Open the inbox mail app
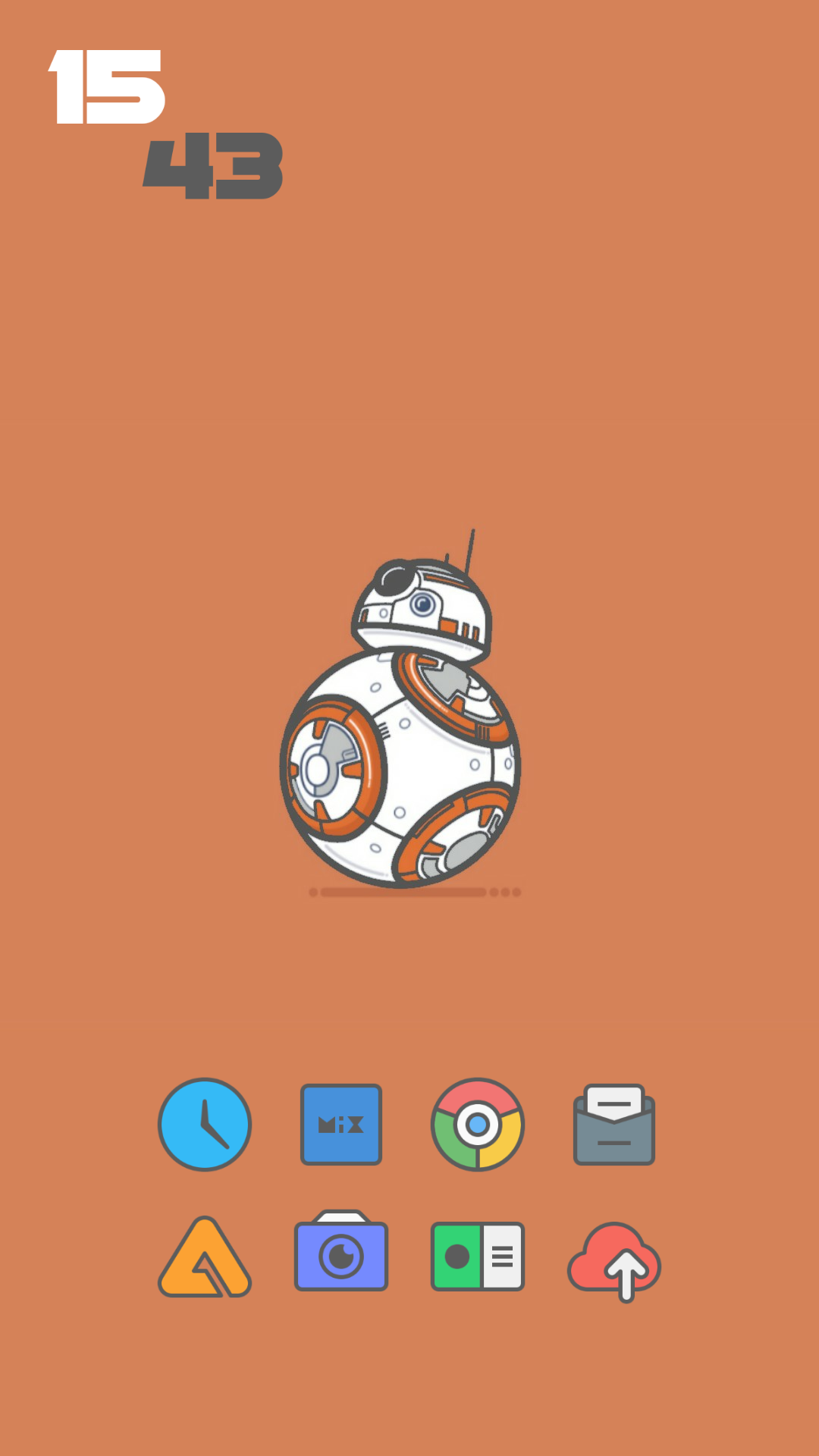This screenshot has height=1456, width=819. coord(614,1125)
